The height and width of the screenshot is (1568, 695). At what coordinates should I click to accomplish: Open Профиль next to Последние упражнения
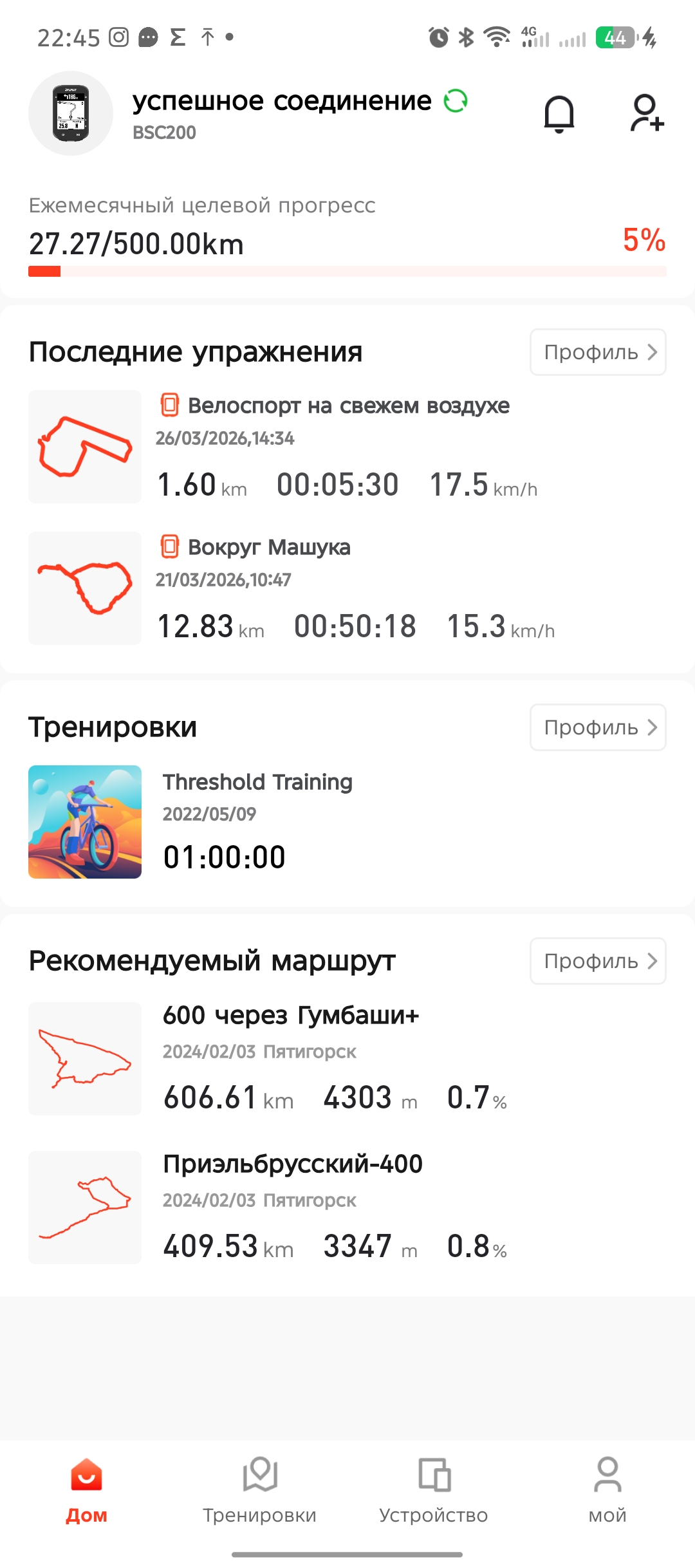[597, 352]
